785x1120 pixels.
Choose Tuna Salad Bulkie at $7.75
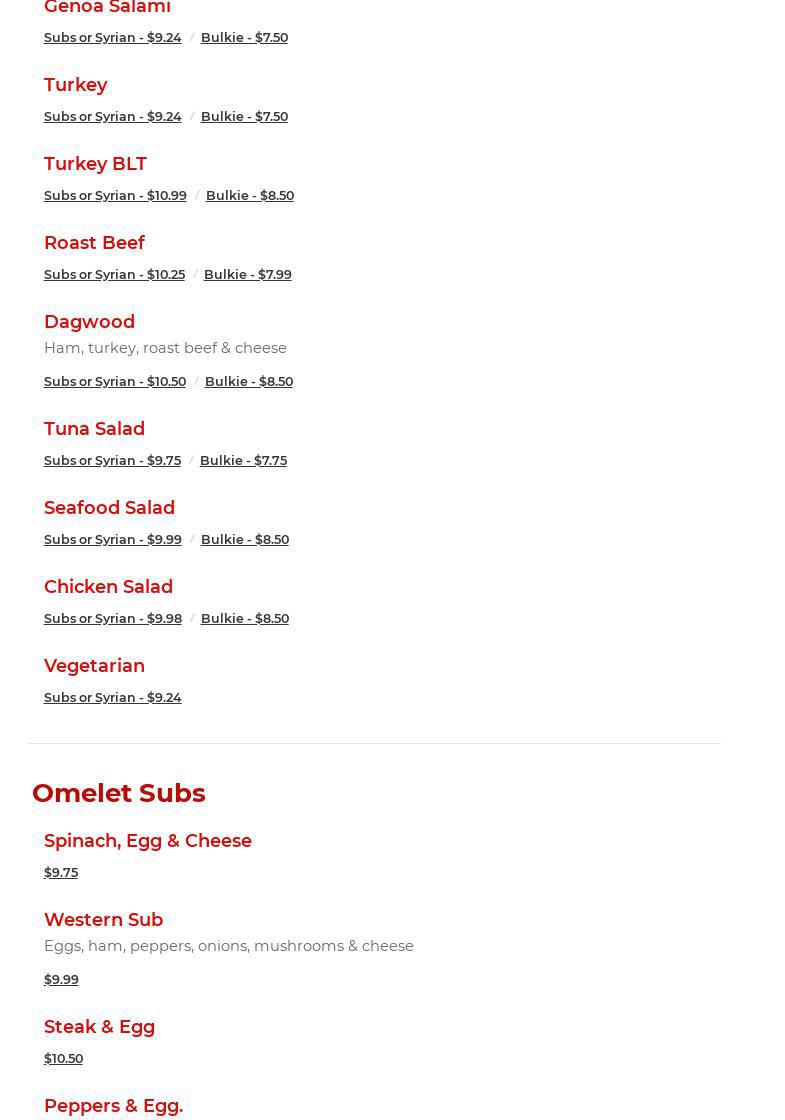point(243,460)
